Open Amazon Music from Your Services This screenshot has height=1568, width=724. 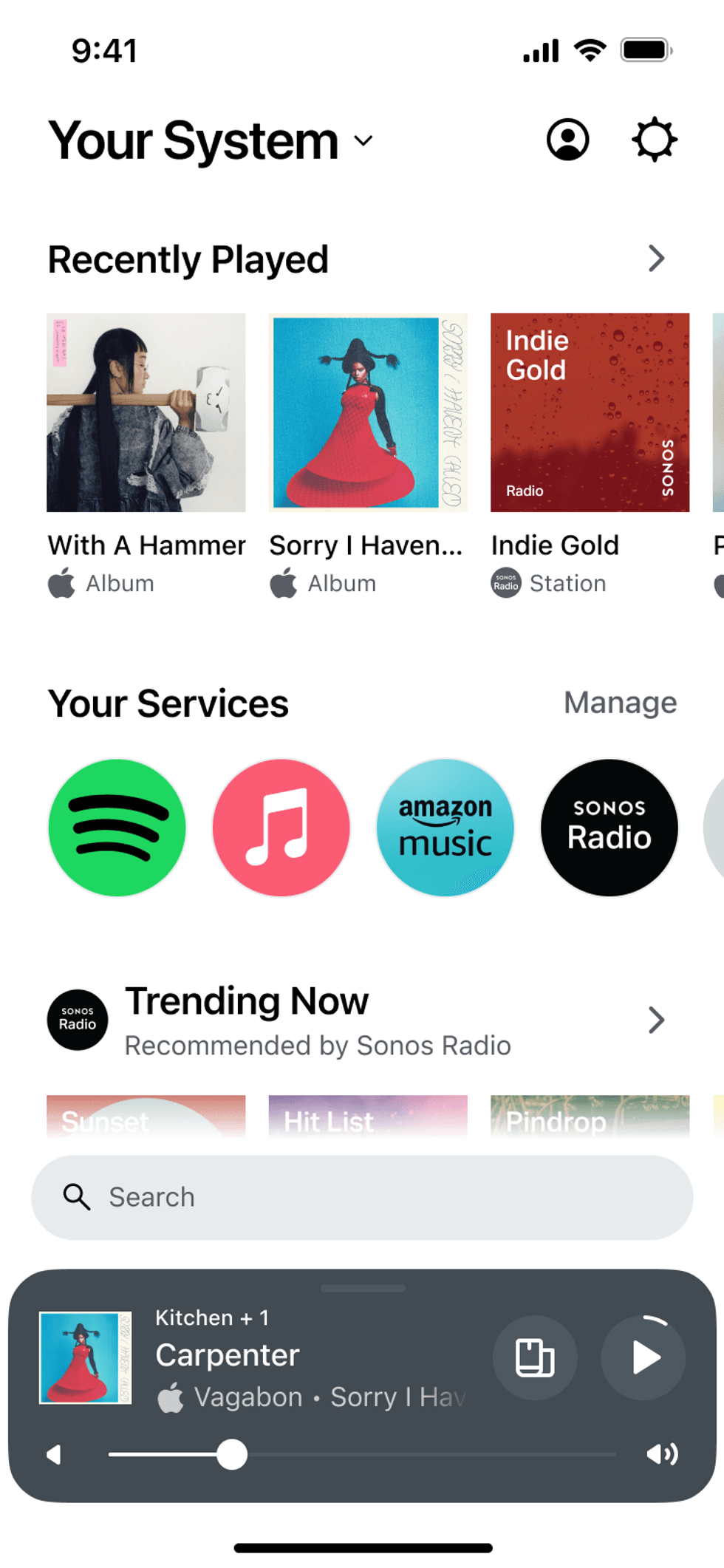[x=445, y=828]
